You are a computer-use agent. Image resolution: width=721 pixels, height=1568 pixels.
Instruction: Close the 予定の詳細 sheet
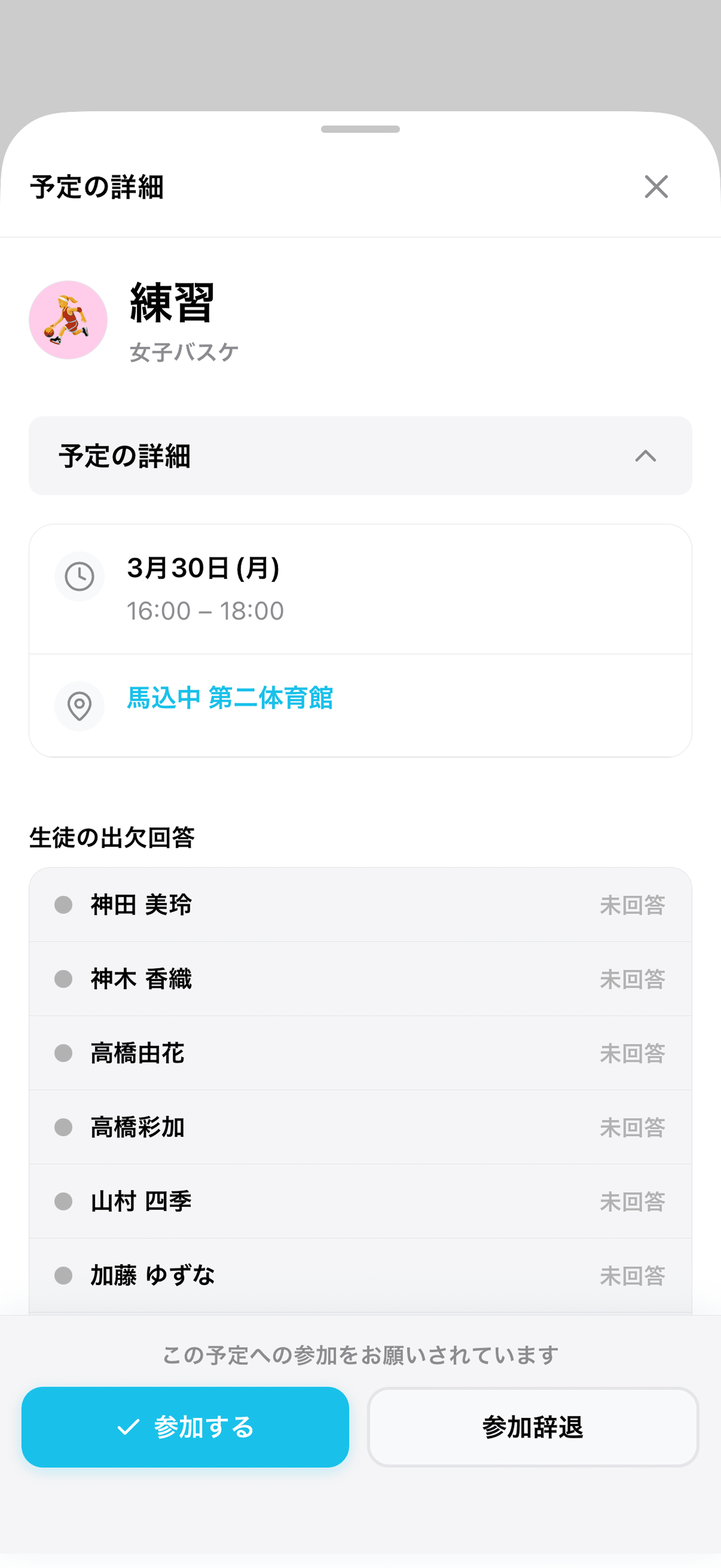(x=656, y=187)
